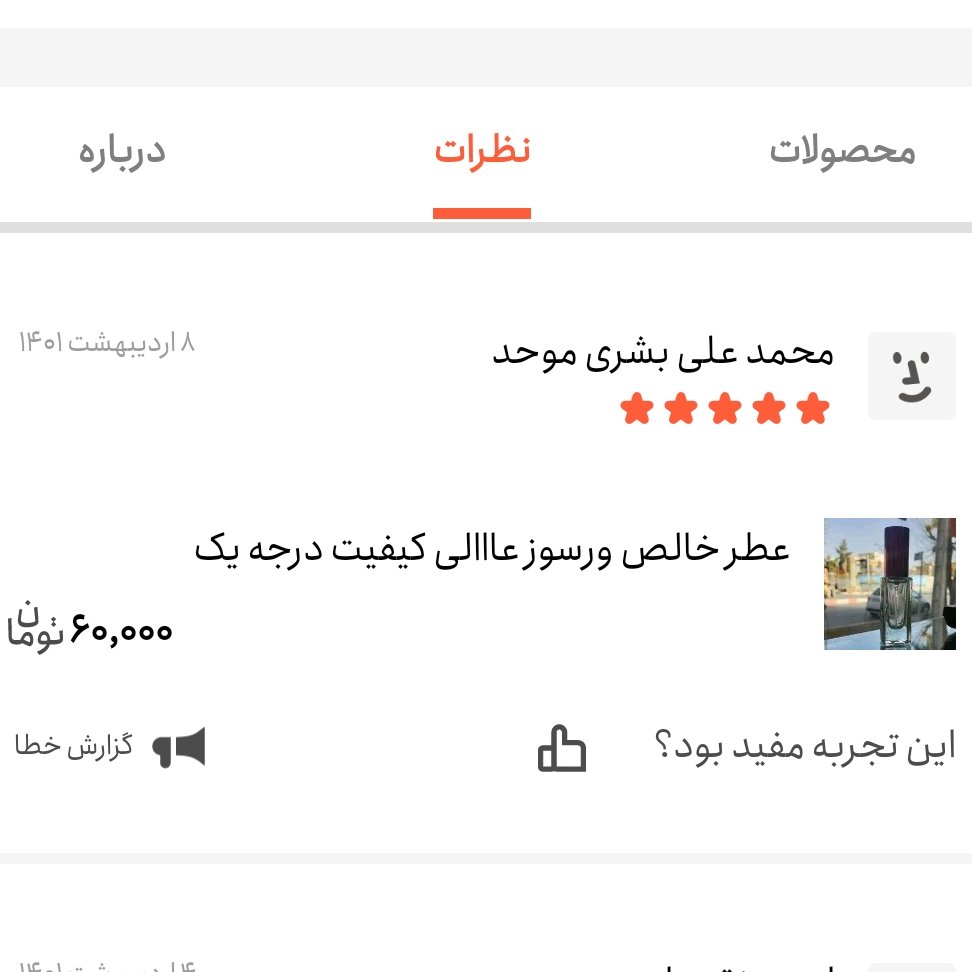This screenshot has width=972, height=972.
Task: Switch to the محصولات tab
Action: click(x=842, y=152)
